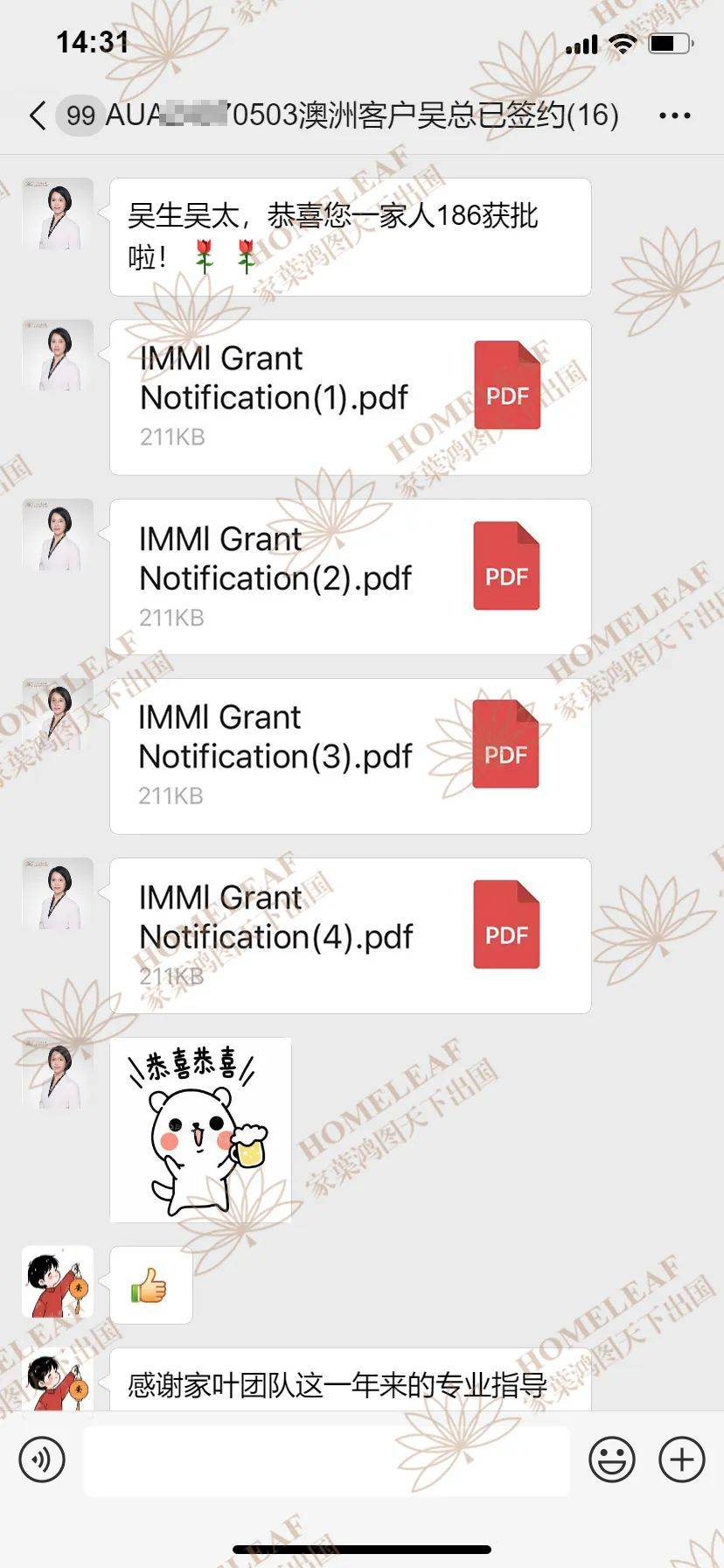The height and width of the screenshot is (1568, 724).
Task: View profile of the 吴生吴太 message sender
Action: (x=58, y=214)
